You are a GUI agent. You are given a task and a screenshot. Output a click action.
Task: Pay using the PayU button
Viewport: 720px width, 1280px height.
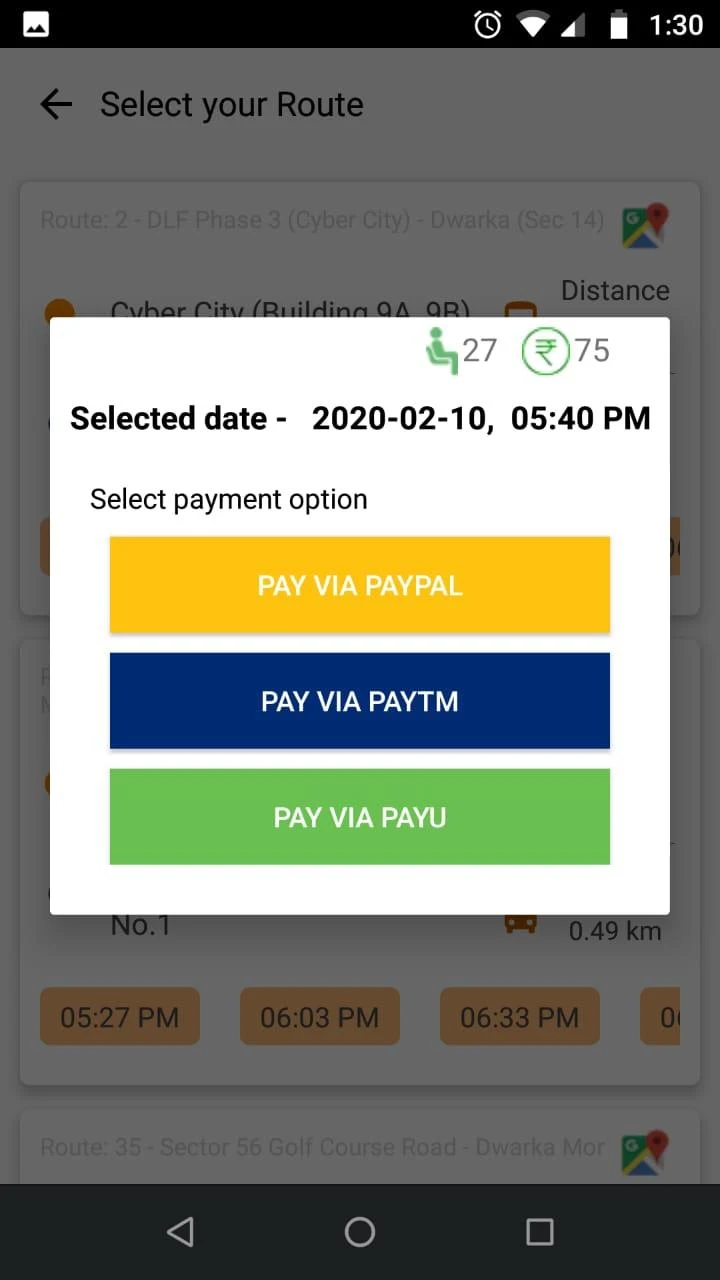(360, 817)
